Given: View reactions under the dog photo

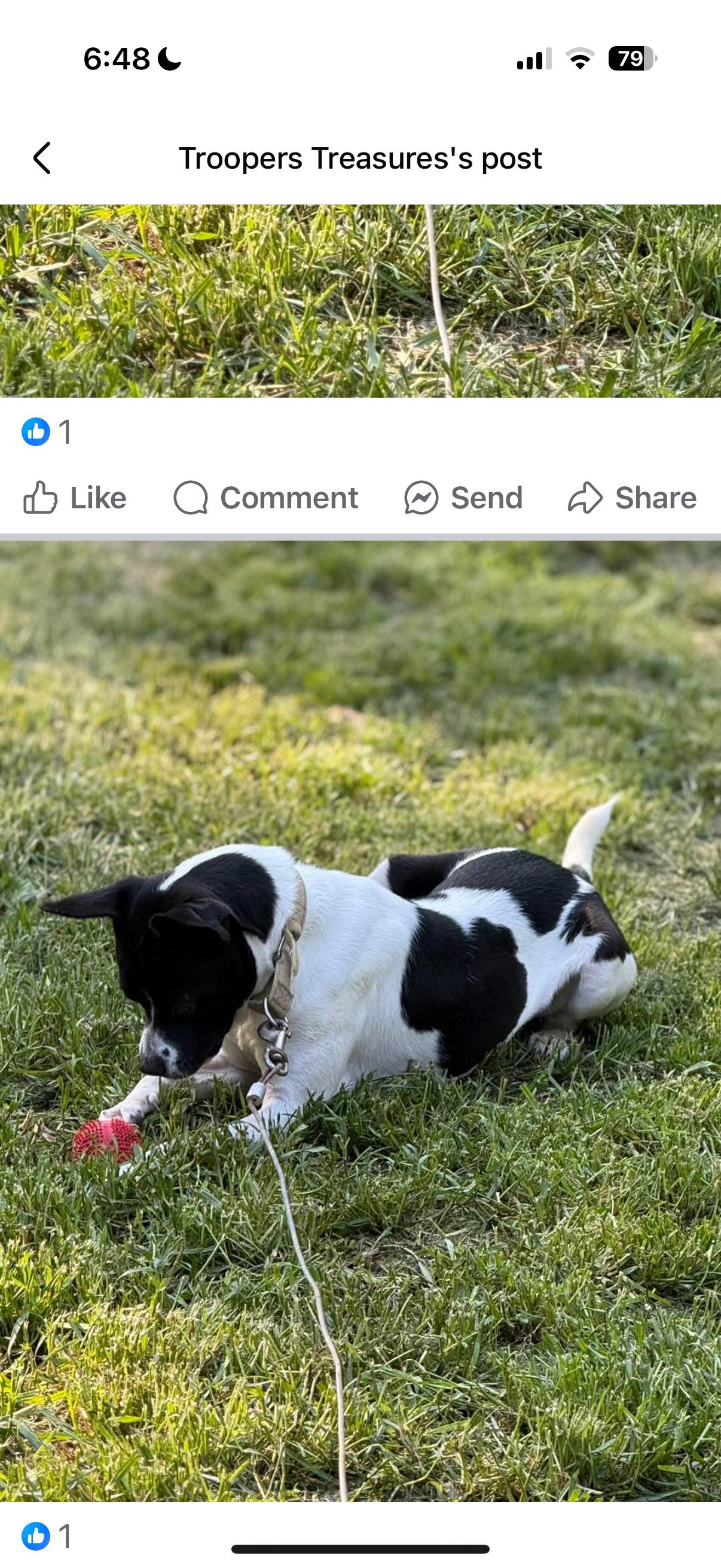Looking at the screenshot, I should 47,1536.
